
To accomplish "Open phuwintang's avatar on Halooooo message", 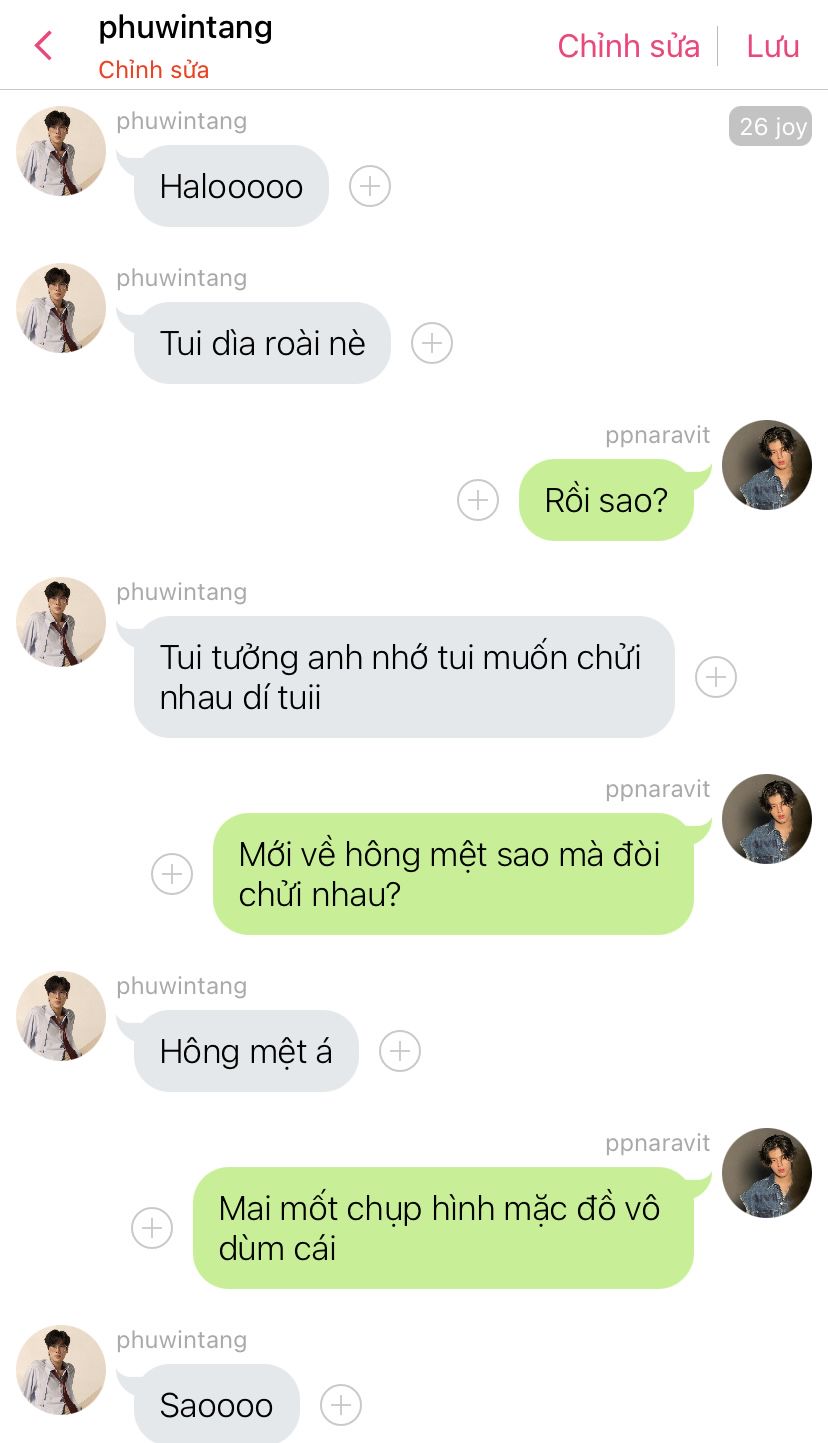I will pyautogui.click(x=61, y=151).
